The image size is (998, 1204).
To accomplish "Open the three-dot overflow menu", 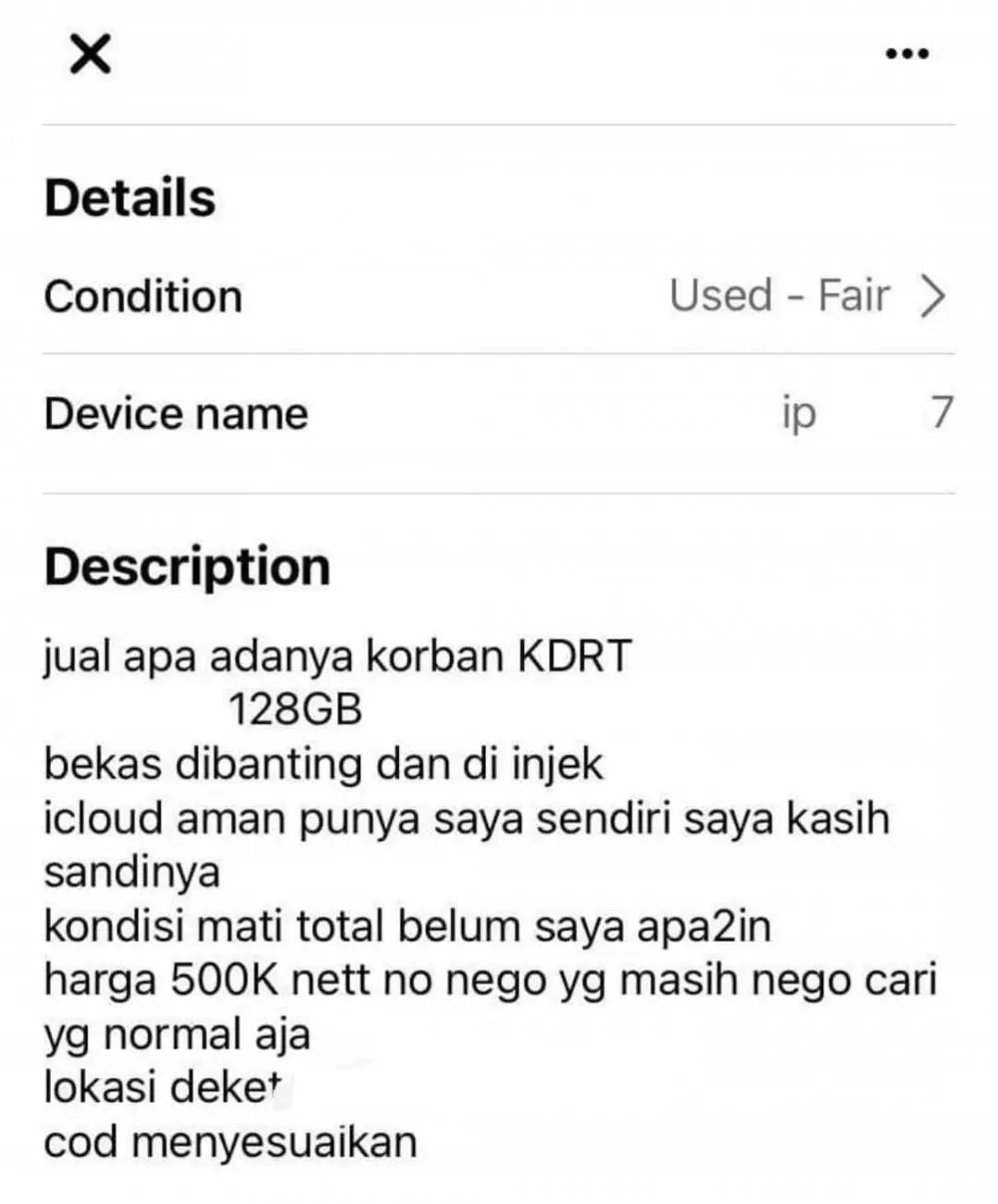I will (907, 54).
